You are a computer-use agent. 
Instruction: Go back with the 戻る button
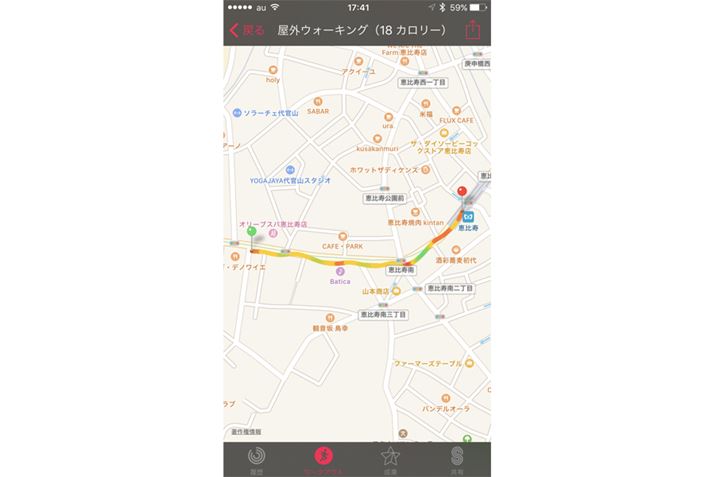247,30
